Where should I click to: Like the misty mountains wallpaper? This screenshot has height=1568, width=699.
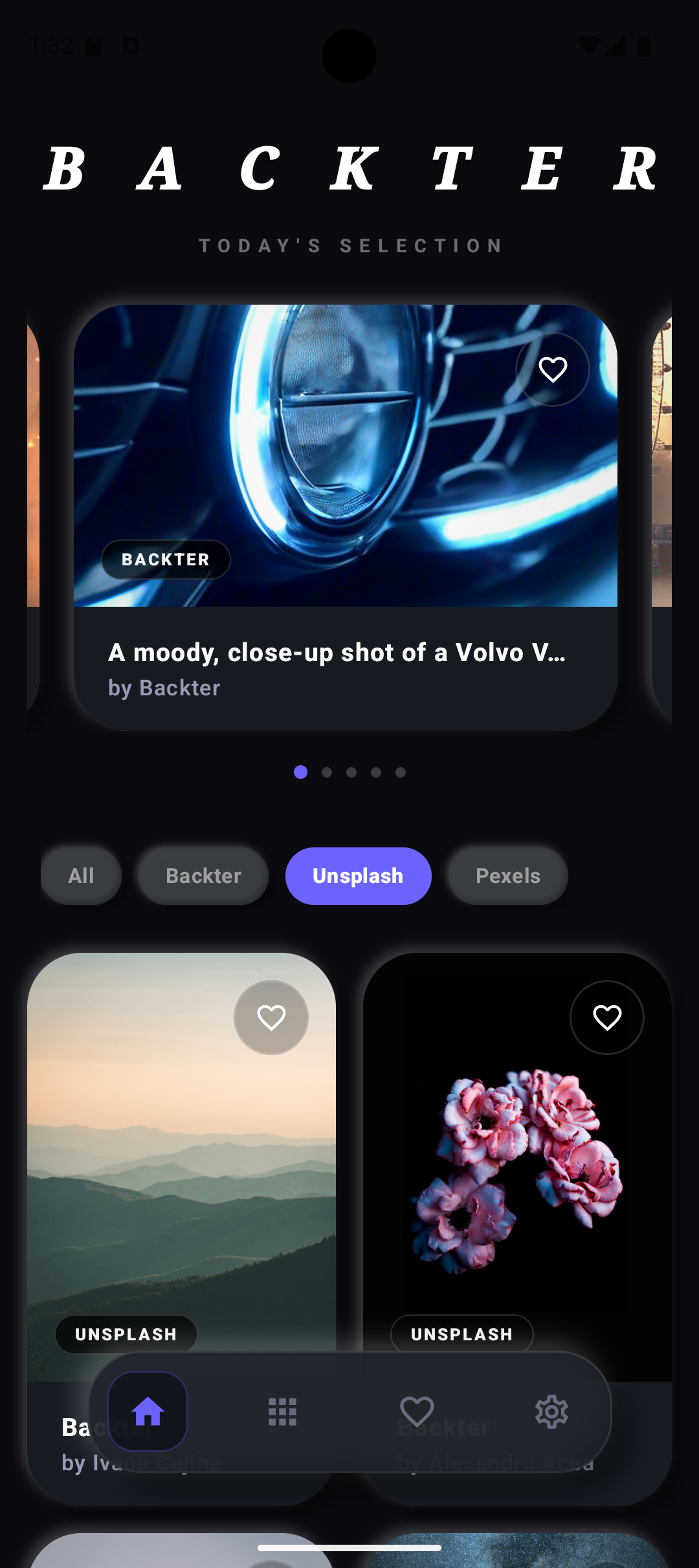[271, 1018]
